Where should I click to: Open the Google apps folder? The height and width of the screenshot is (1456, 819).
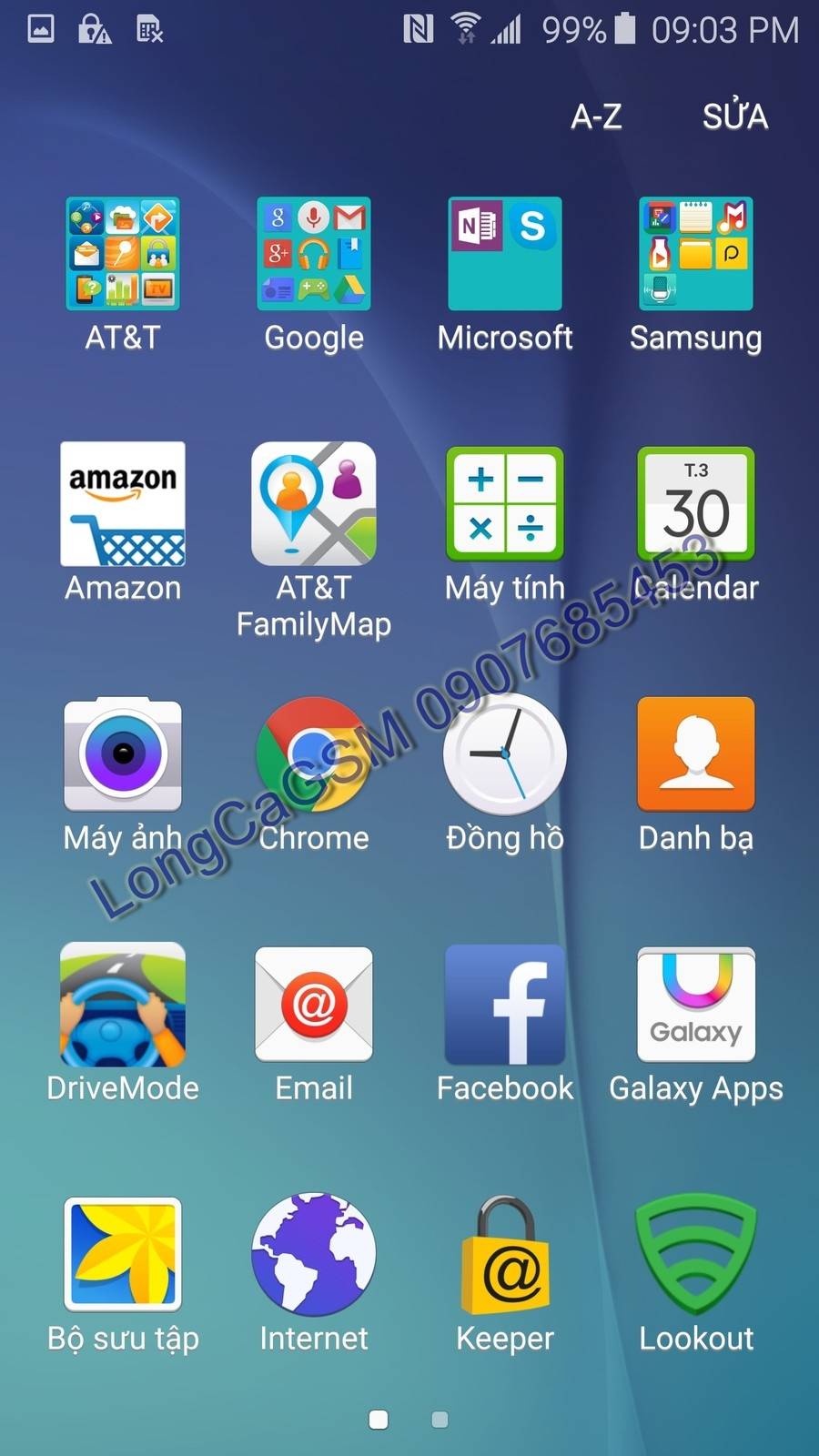click(314, 254)
